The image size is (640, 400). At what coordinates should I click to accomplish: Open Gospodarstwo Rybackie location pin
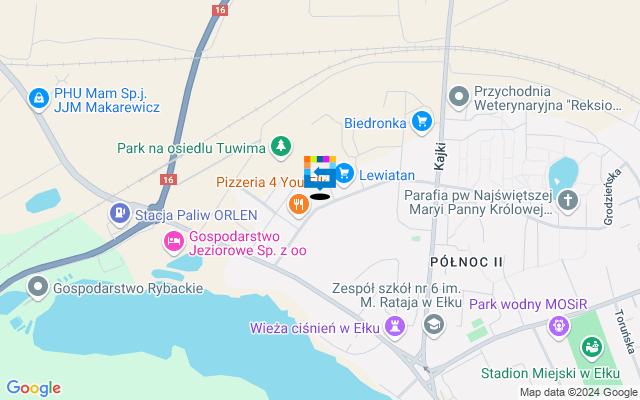[38, 287]
